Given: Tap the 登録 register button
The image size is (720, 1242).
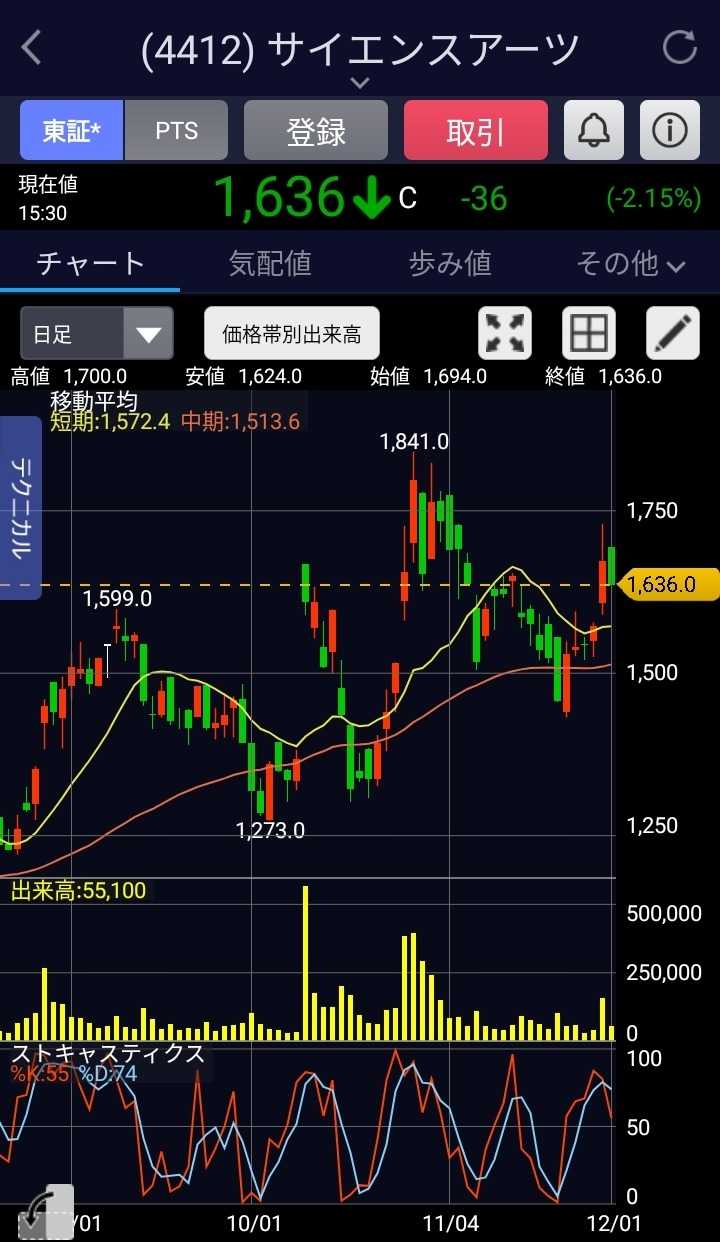Looking at the screenshot, I should tap(316, 131).
